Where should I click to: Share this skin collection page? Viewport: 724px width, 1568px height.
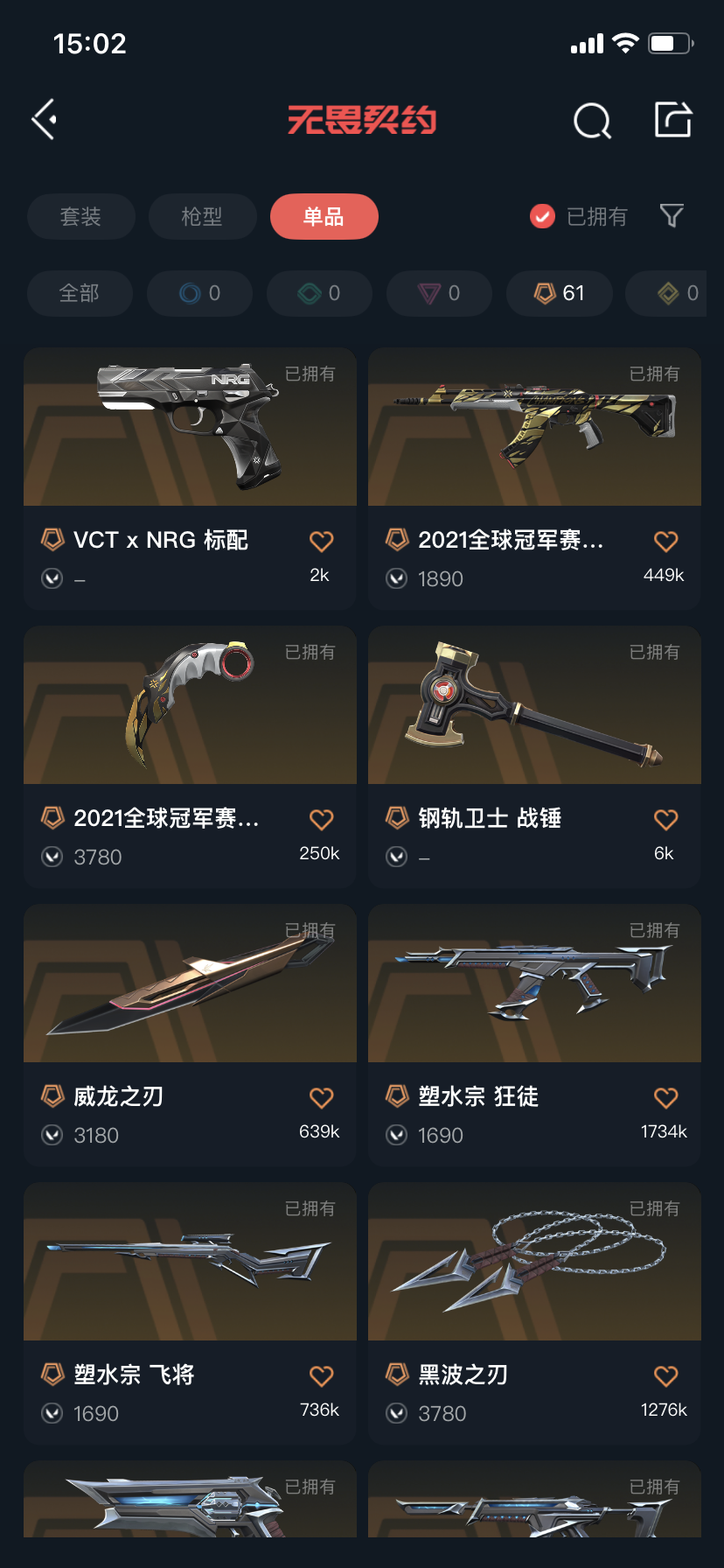point(673,120)
